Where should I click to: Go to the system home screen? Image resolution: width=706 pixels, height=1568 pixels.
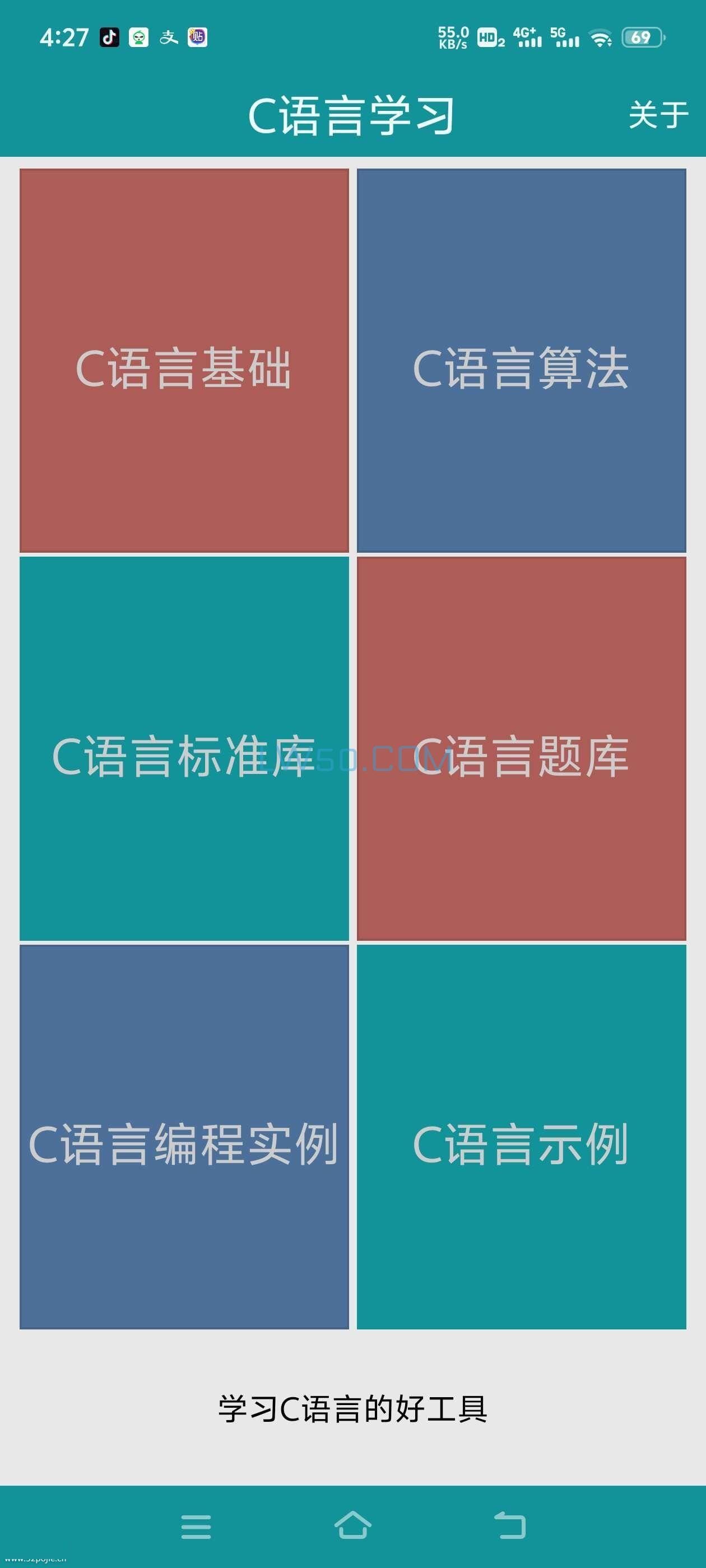pos(352,1526)
